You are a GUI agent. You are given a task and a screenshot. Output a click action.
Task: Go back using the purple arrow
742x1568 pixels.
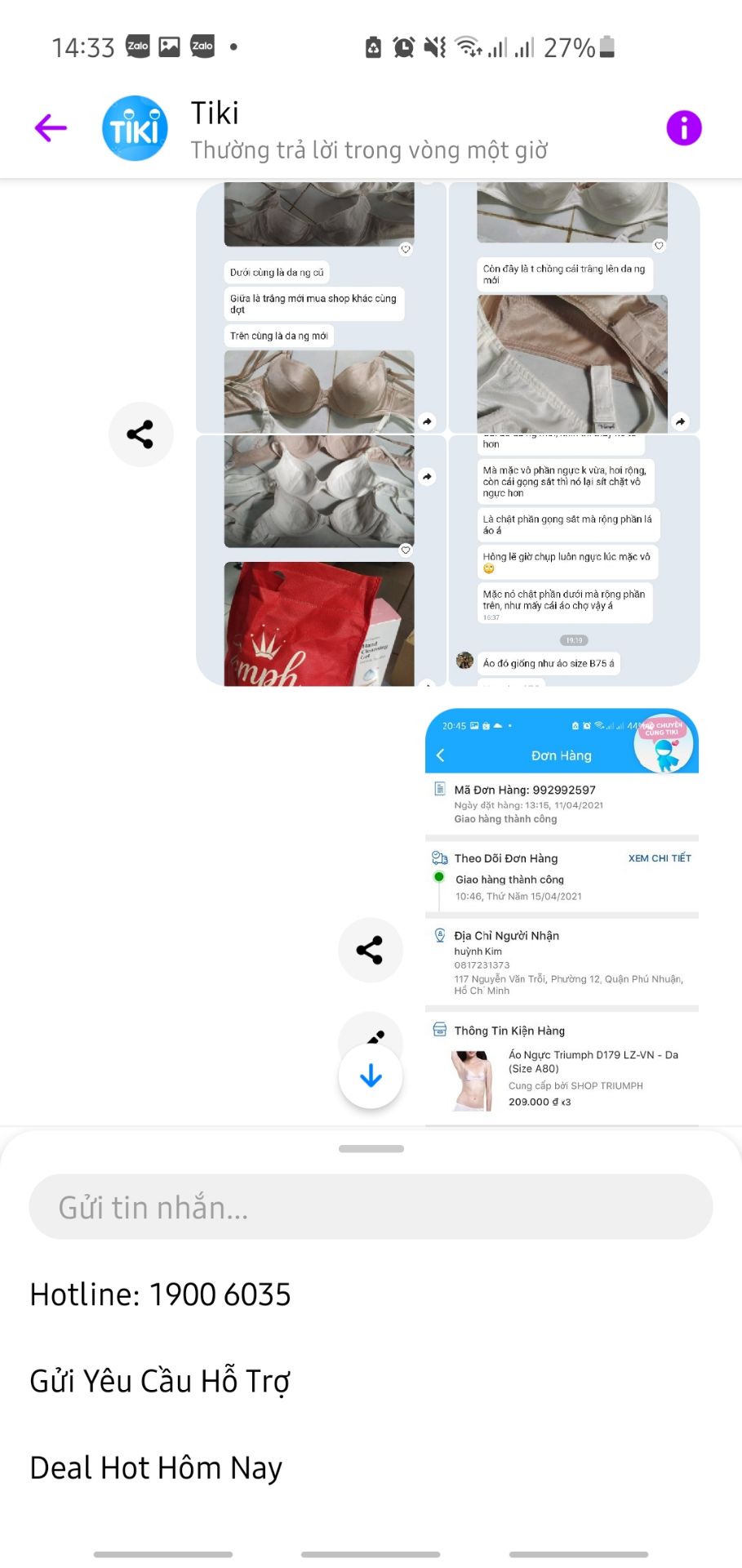tap(51, 127)
